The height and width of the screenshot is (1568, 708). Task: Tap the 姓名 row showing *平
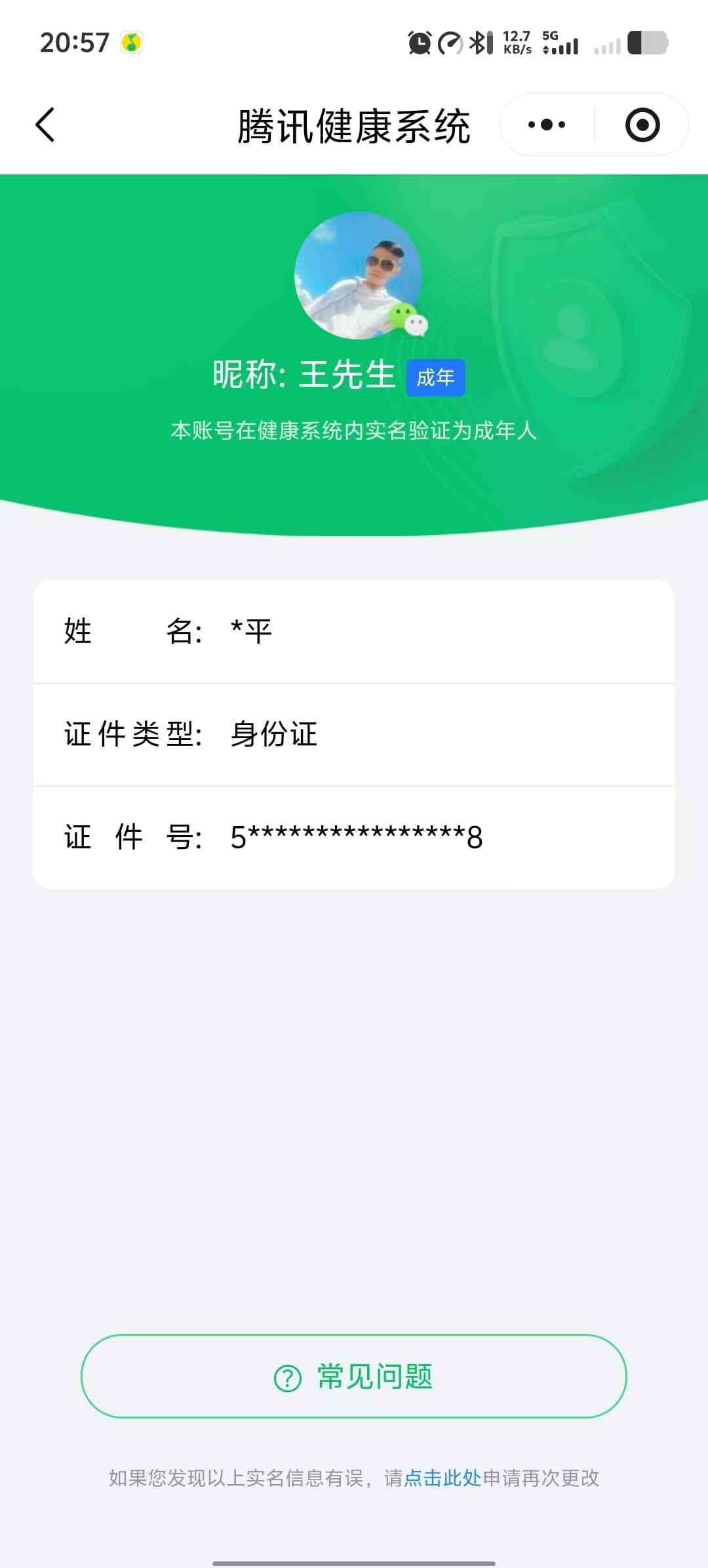pyautogui.click(x=354, y=631)
